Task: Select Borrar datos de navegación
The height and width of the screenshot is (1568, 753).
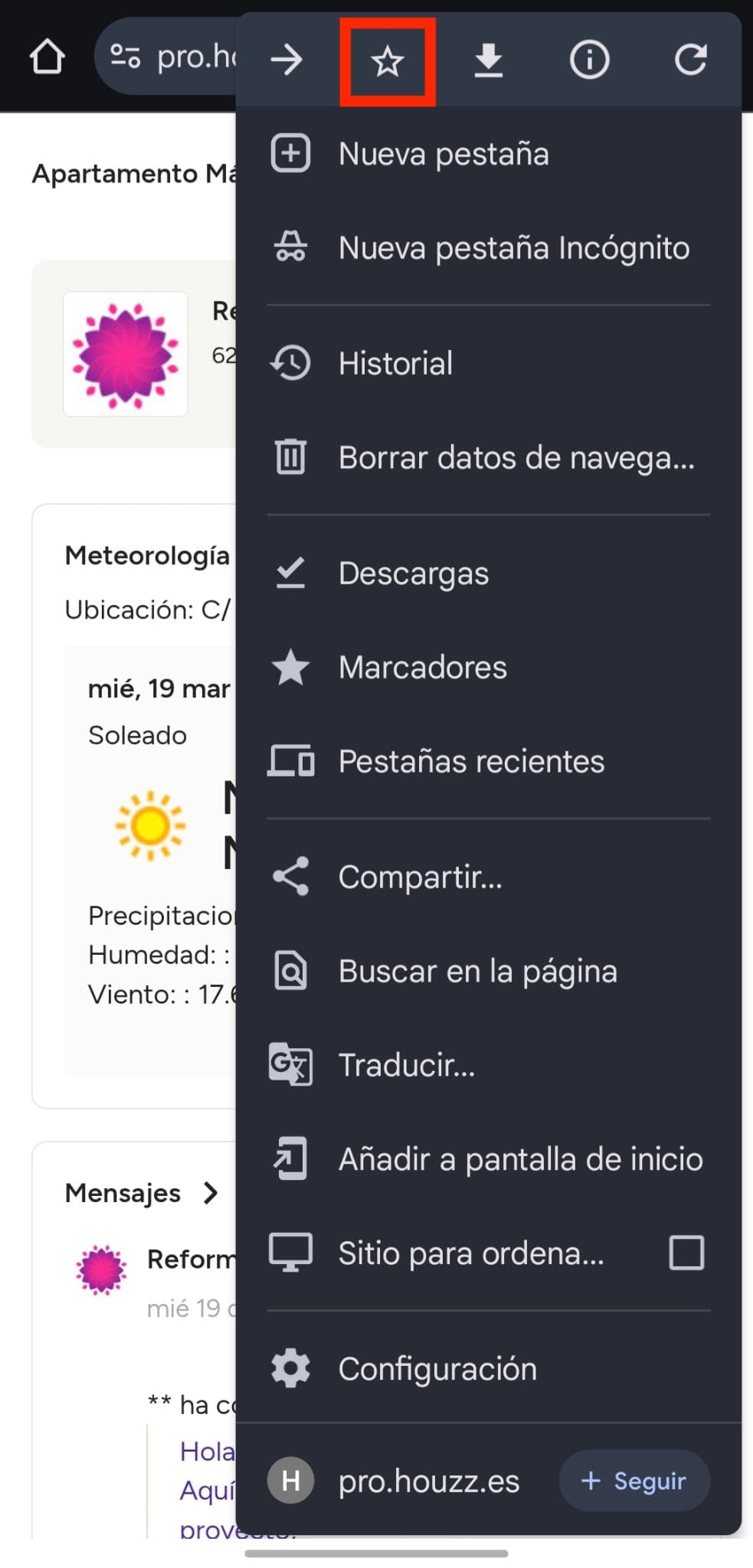Action: tap(516, 458)
